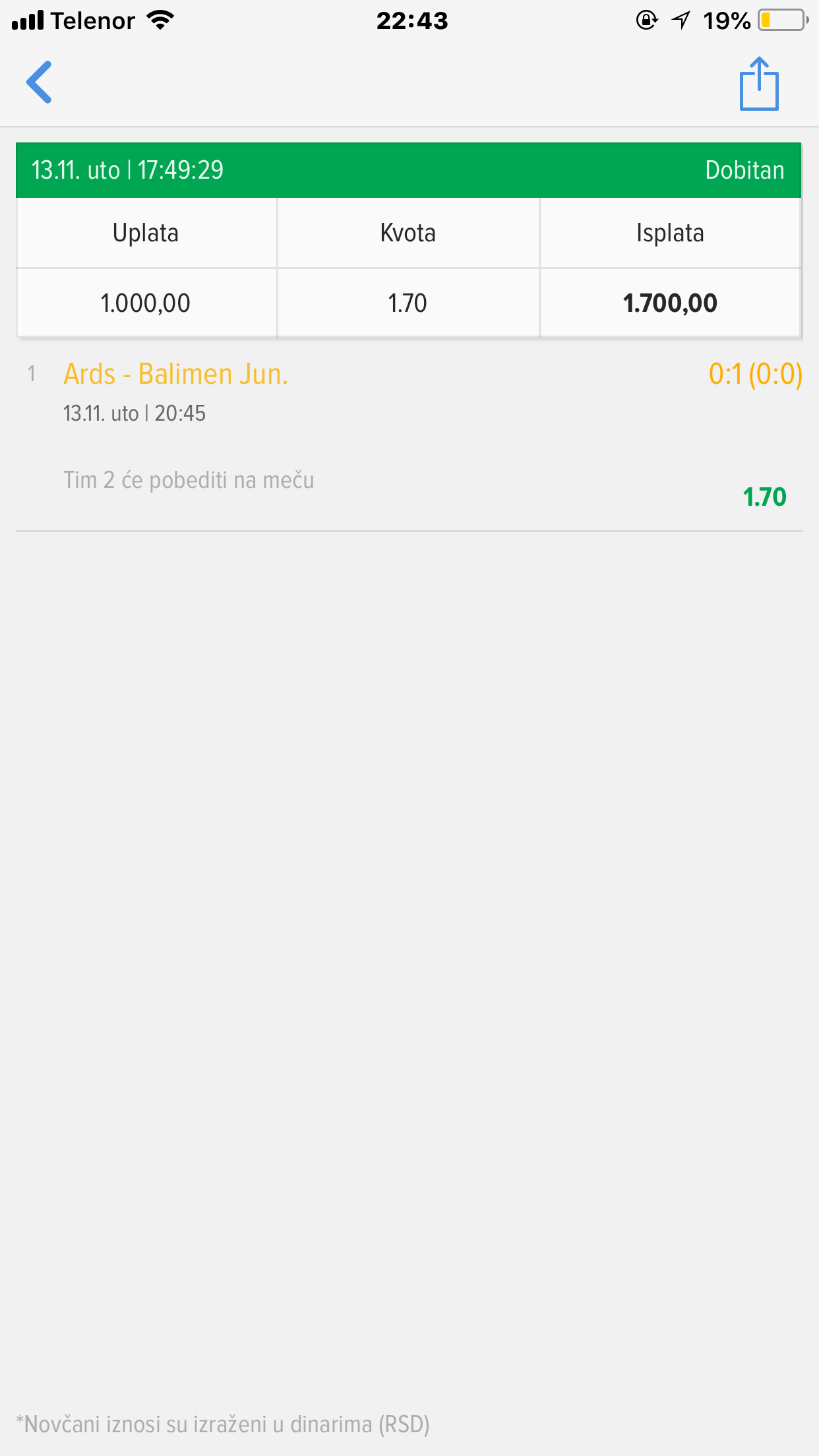Go back to the previous screen
Screen dimensions: 819x1456
[40, 82]
